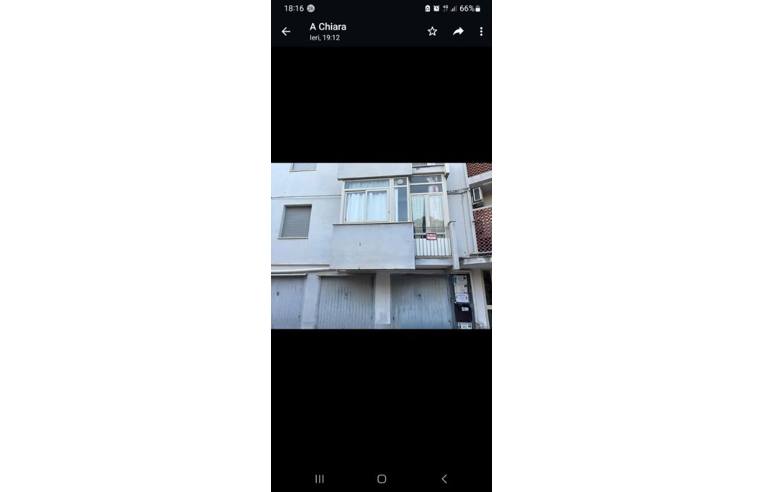Screen dimensions: 764x492
Task: Go to the home screen
Action: pos(381,479)
